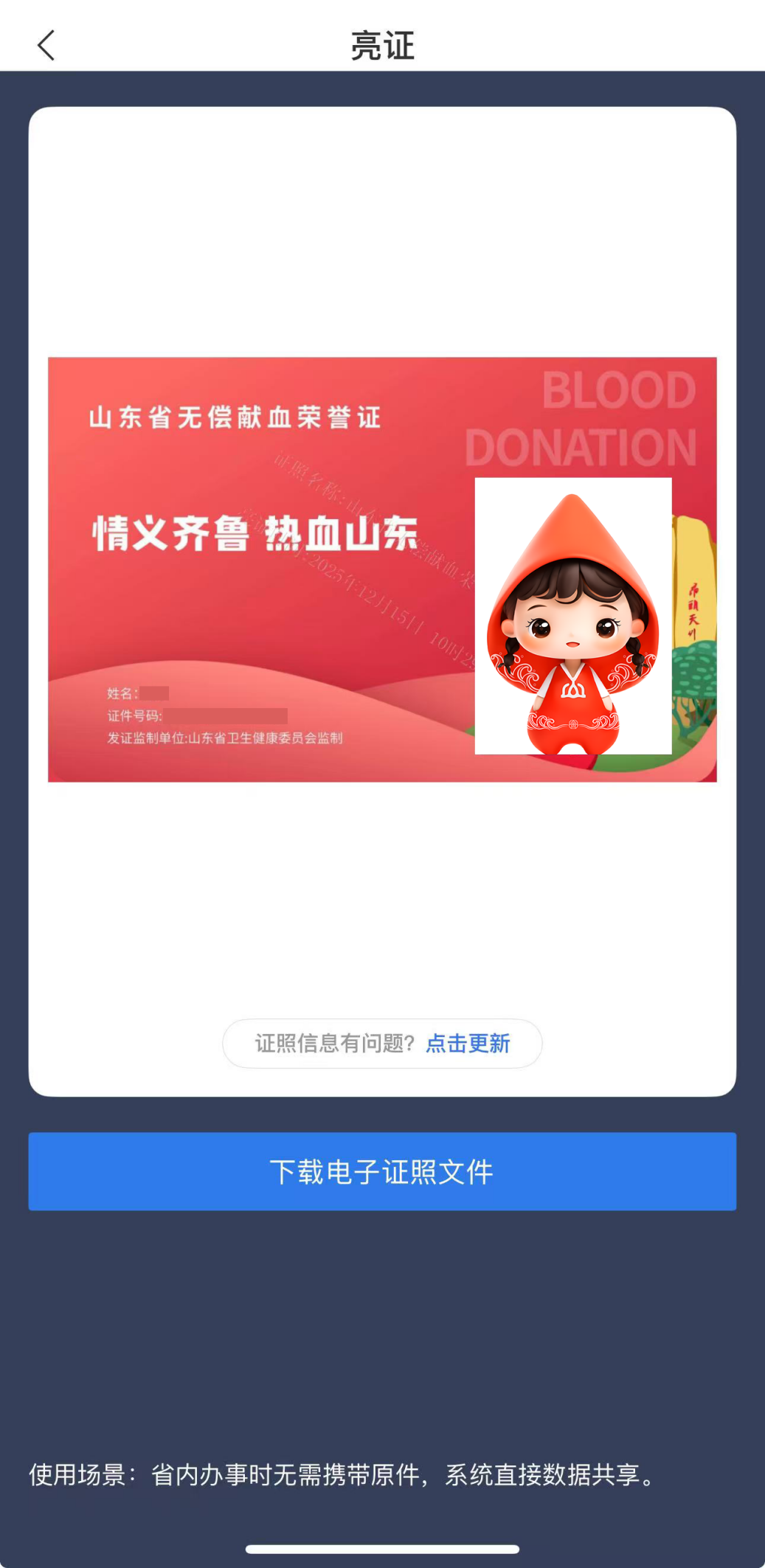This screenshot has width=765, height=1568.
Task: Download the electronic certificate file
Action: (382, 1171)
